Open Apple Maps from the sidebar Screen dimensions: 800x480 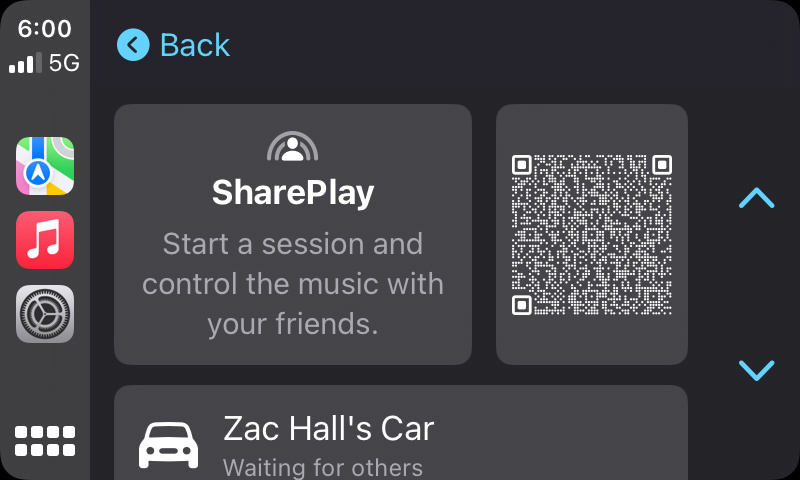point(45,166)
